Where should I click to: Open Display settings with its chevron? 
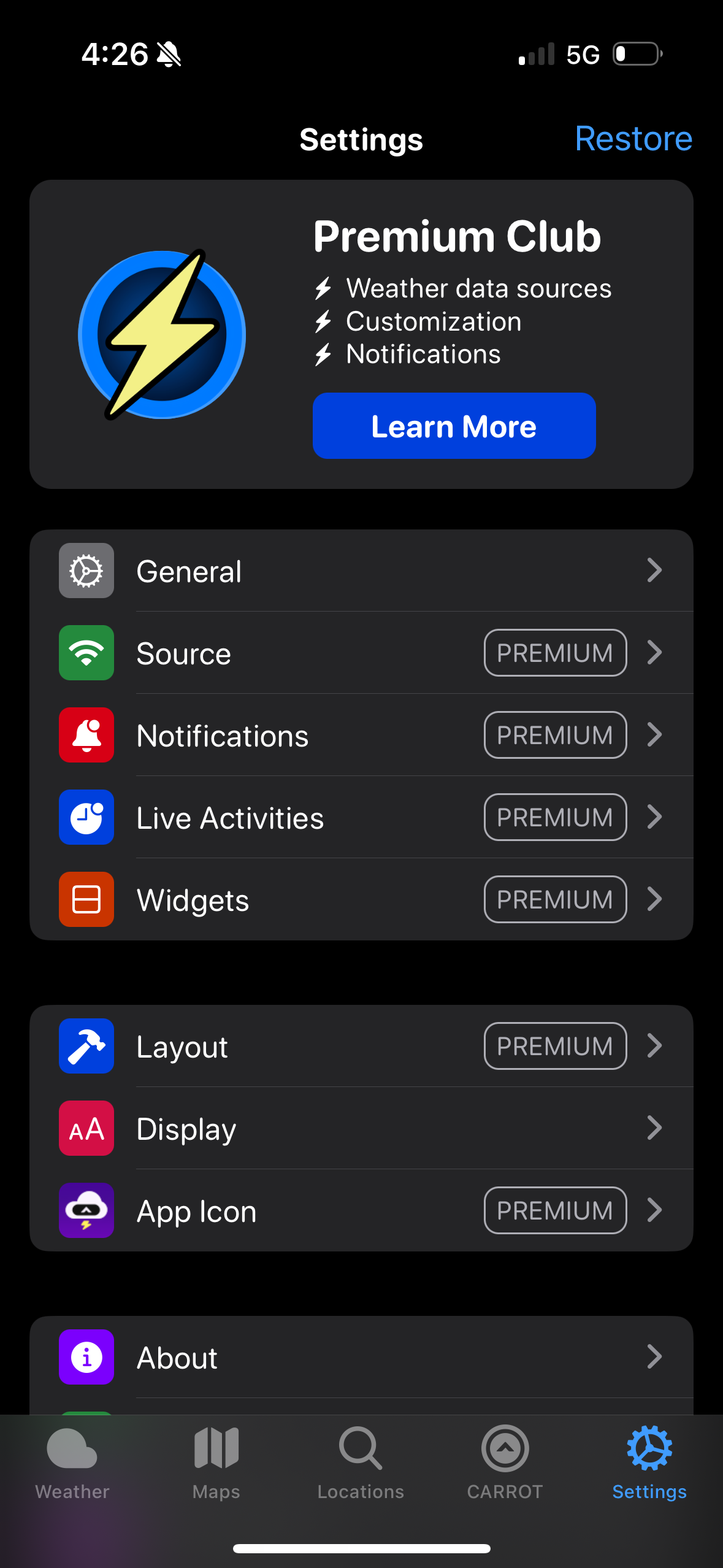(655, 1128)
